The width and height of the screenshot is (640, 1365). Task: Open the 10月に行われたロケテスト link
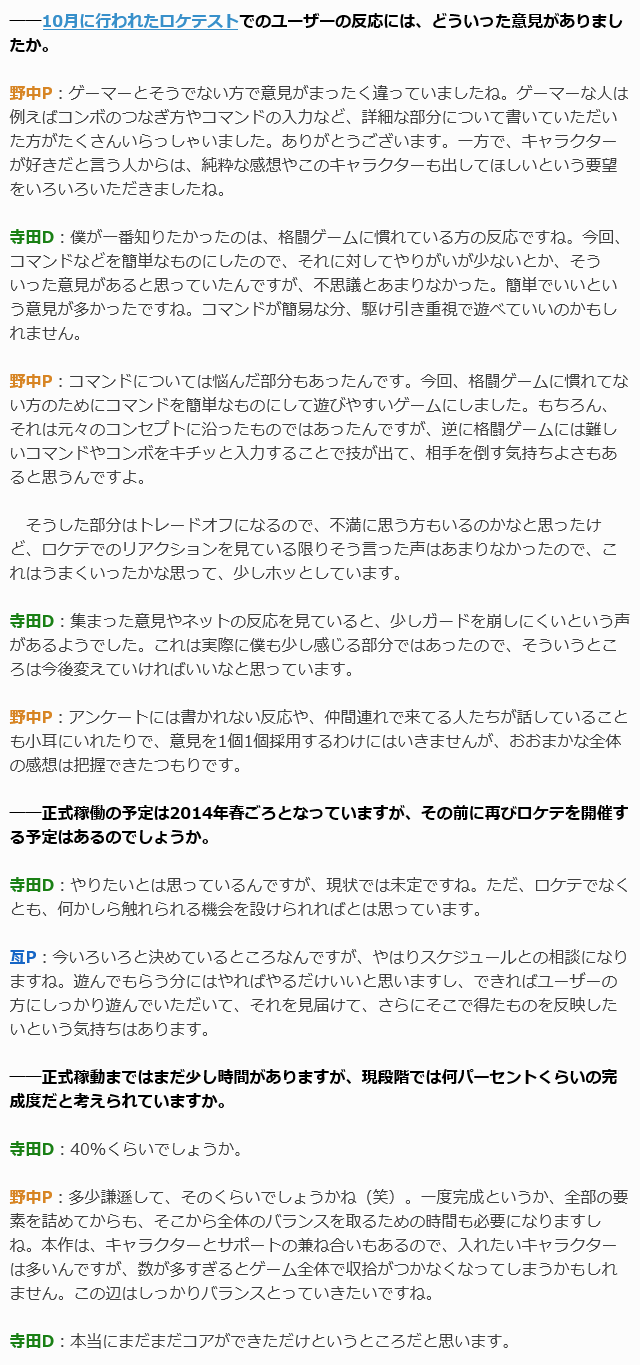tap(140, 21)
